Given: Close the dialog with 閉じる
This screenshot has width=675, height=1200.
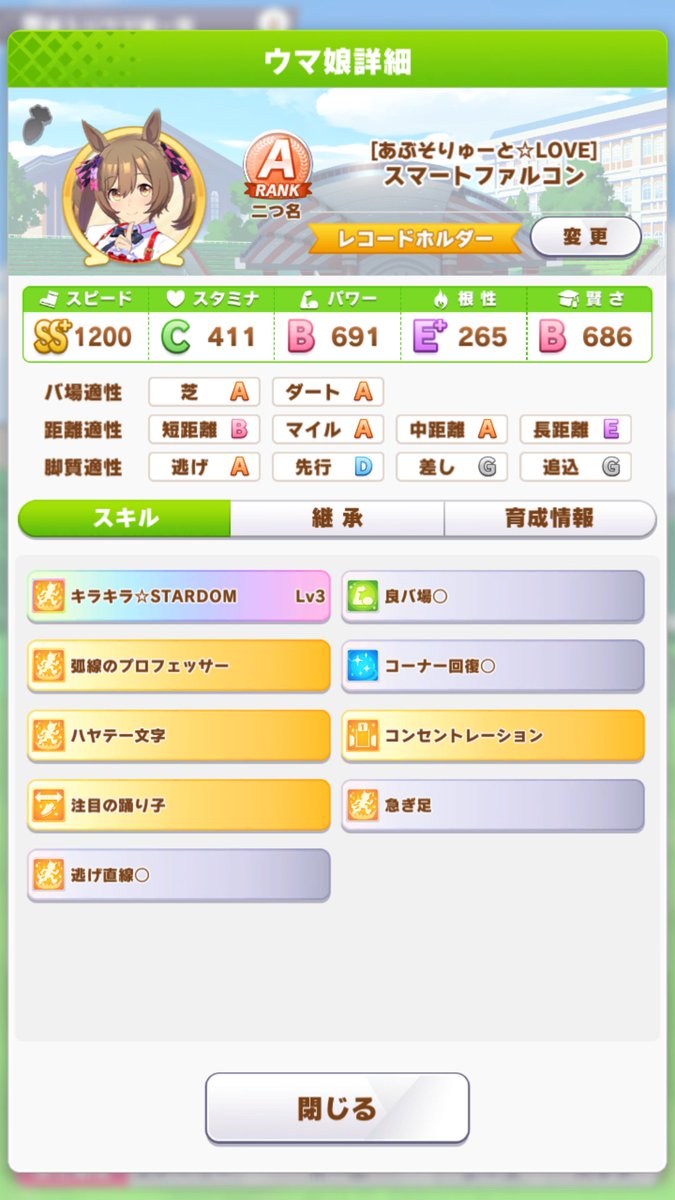Looking at the screenshot, I should [337, 1108].
